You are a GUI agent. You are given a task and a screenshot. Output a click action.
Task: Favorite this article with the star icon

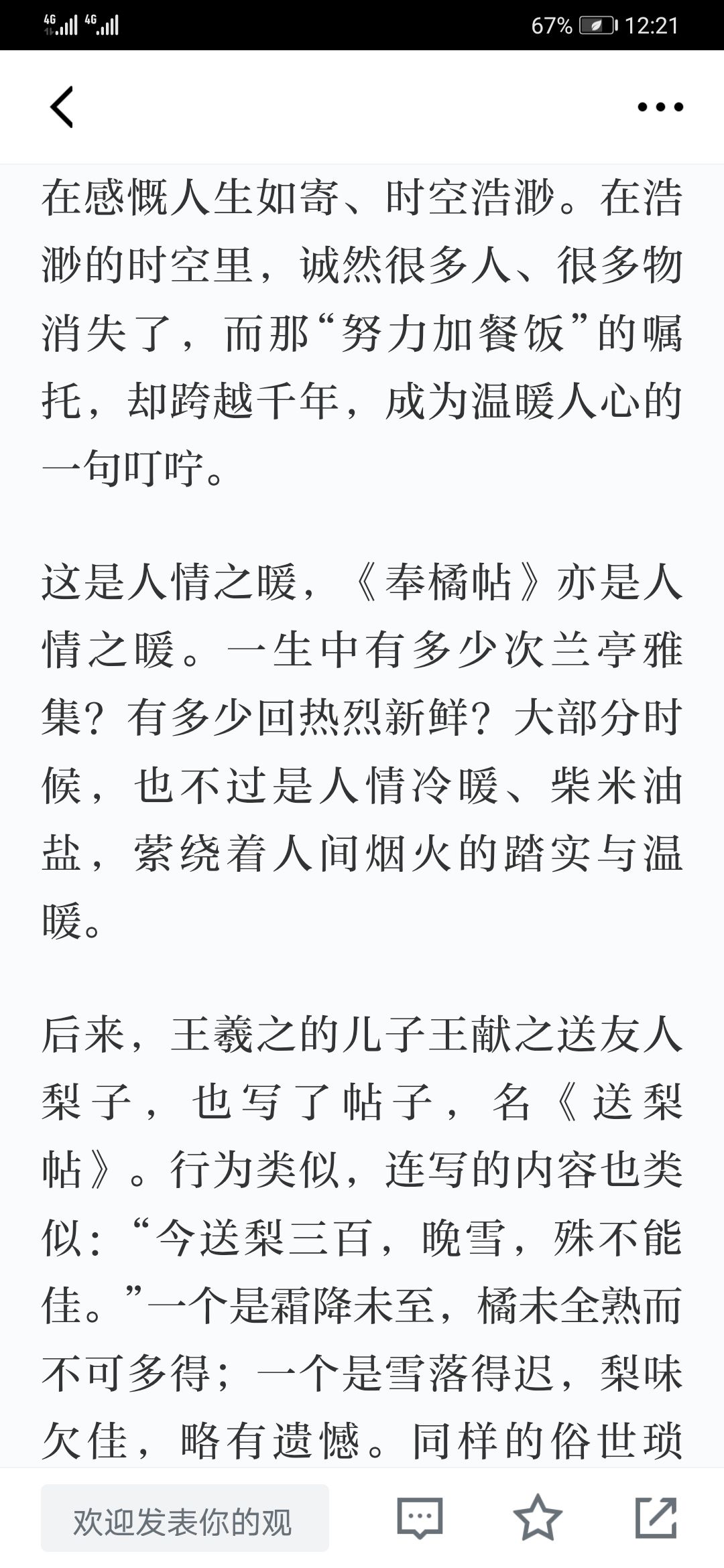pyautogui.click(x=538, y=1518)
